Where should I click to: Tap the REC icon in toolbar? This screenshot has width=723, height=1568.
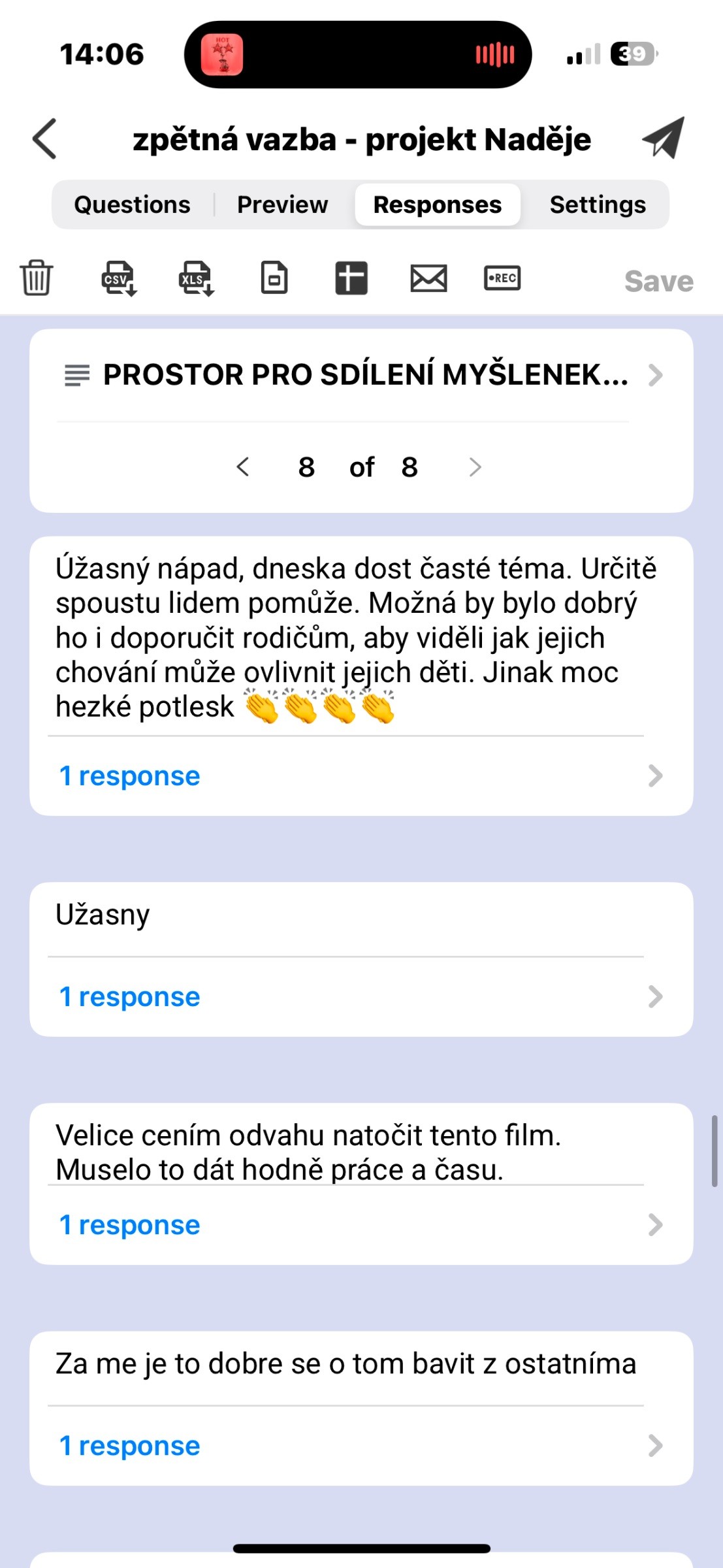(x=502, y=278)
